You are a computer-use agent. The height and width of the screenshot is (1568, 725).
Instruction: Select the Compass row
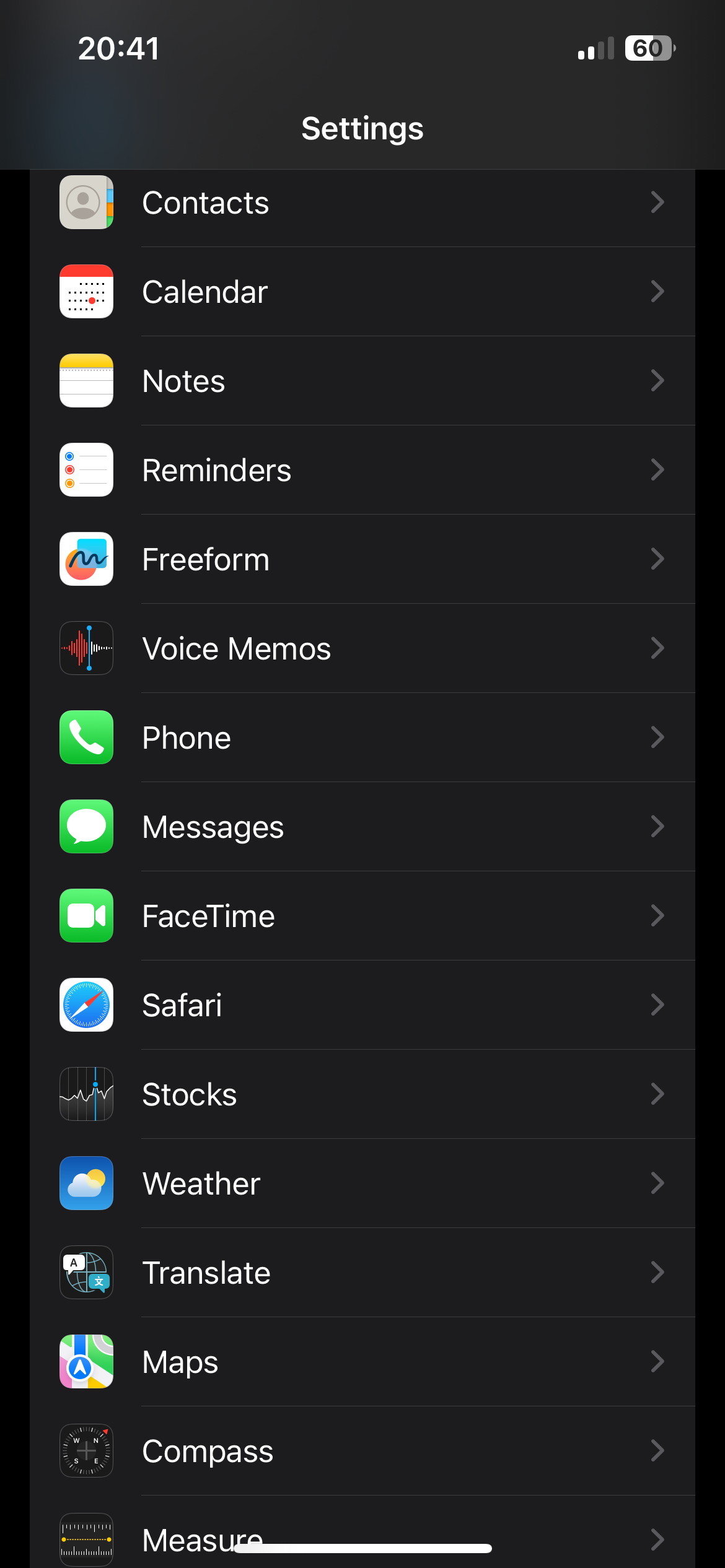pos(362,1452)
